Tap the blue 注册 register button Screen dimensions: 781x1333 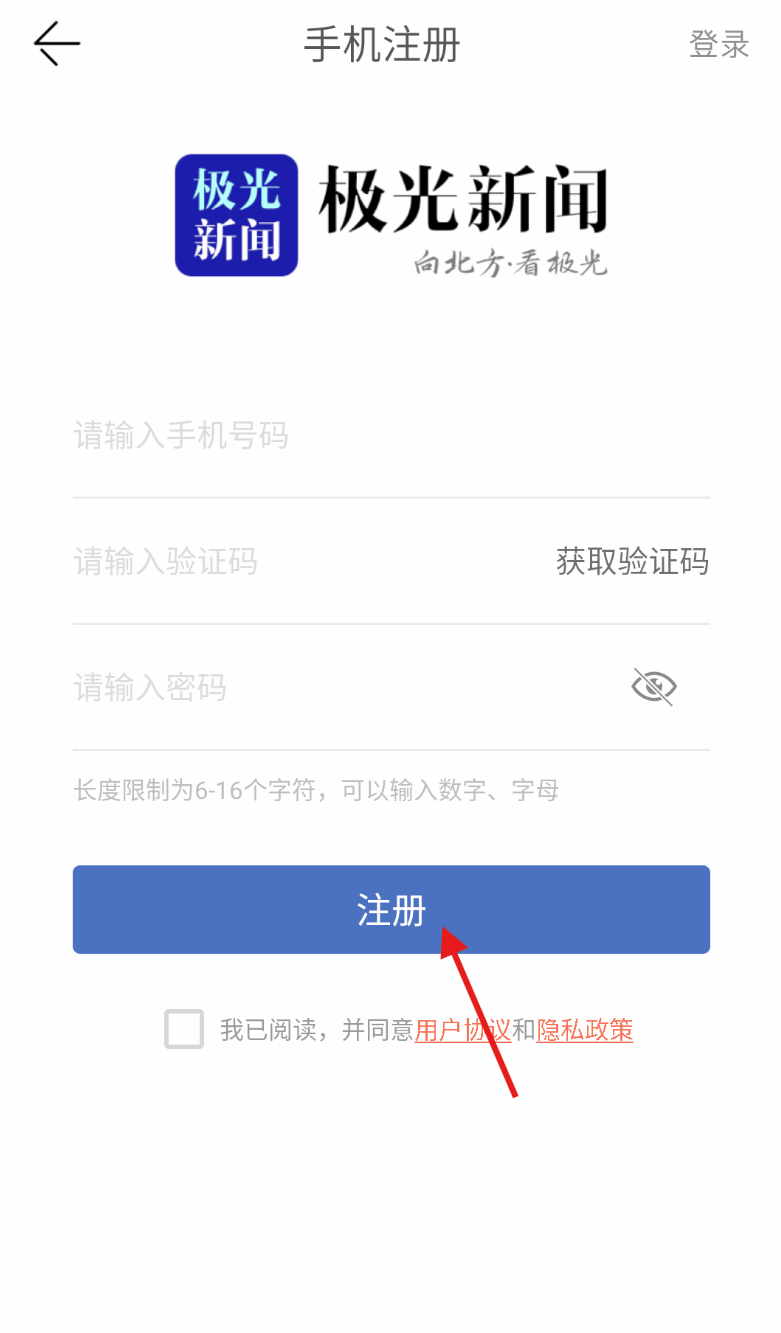(391, 909)
